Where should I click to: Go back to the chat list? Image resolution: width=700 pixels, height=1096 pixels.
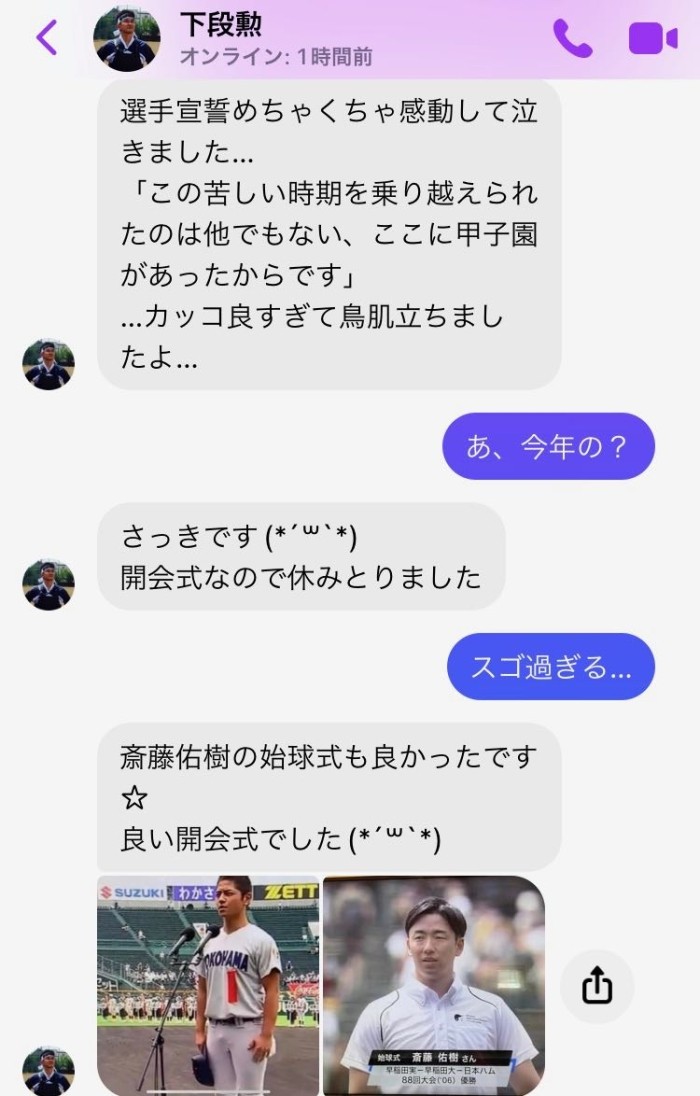(x=47, y=38)
